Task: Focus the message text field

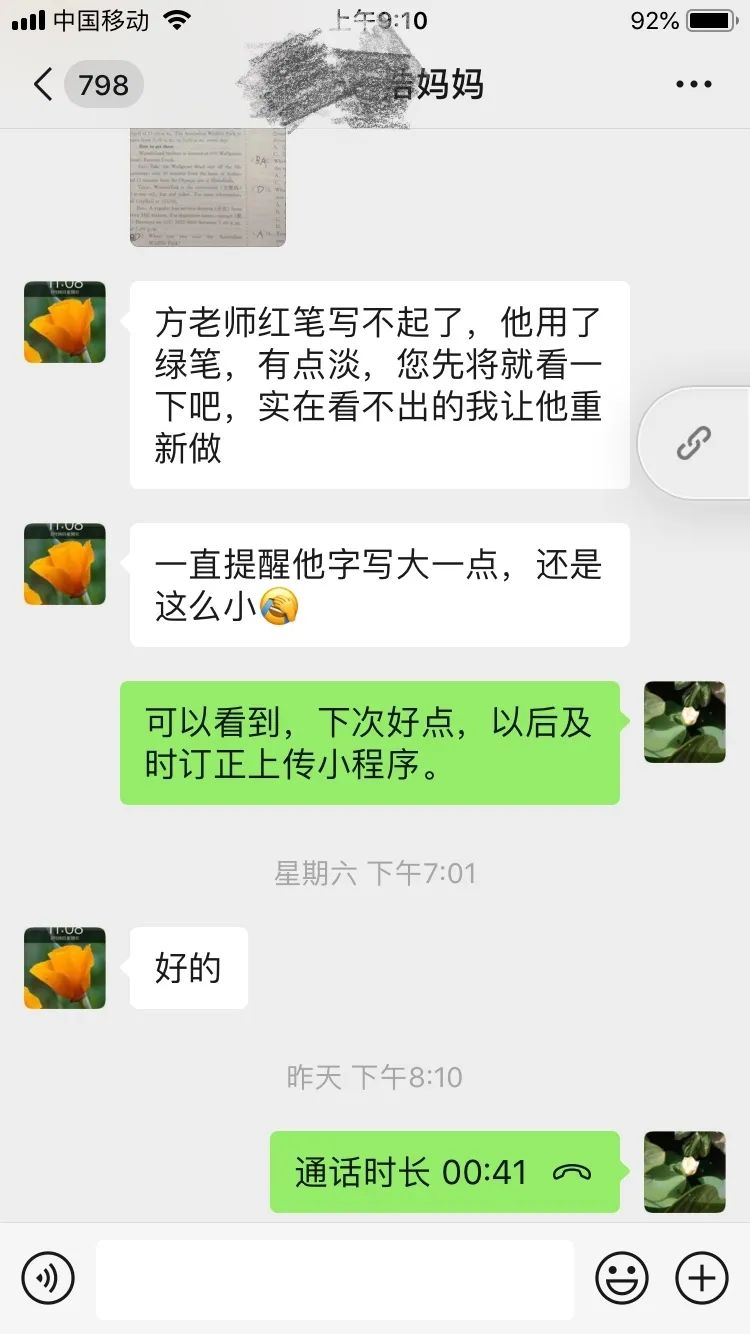Action: [x=335, y=1278]
